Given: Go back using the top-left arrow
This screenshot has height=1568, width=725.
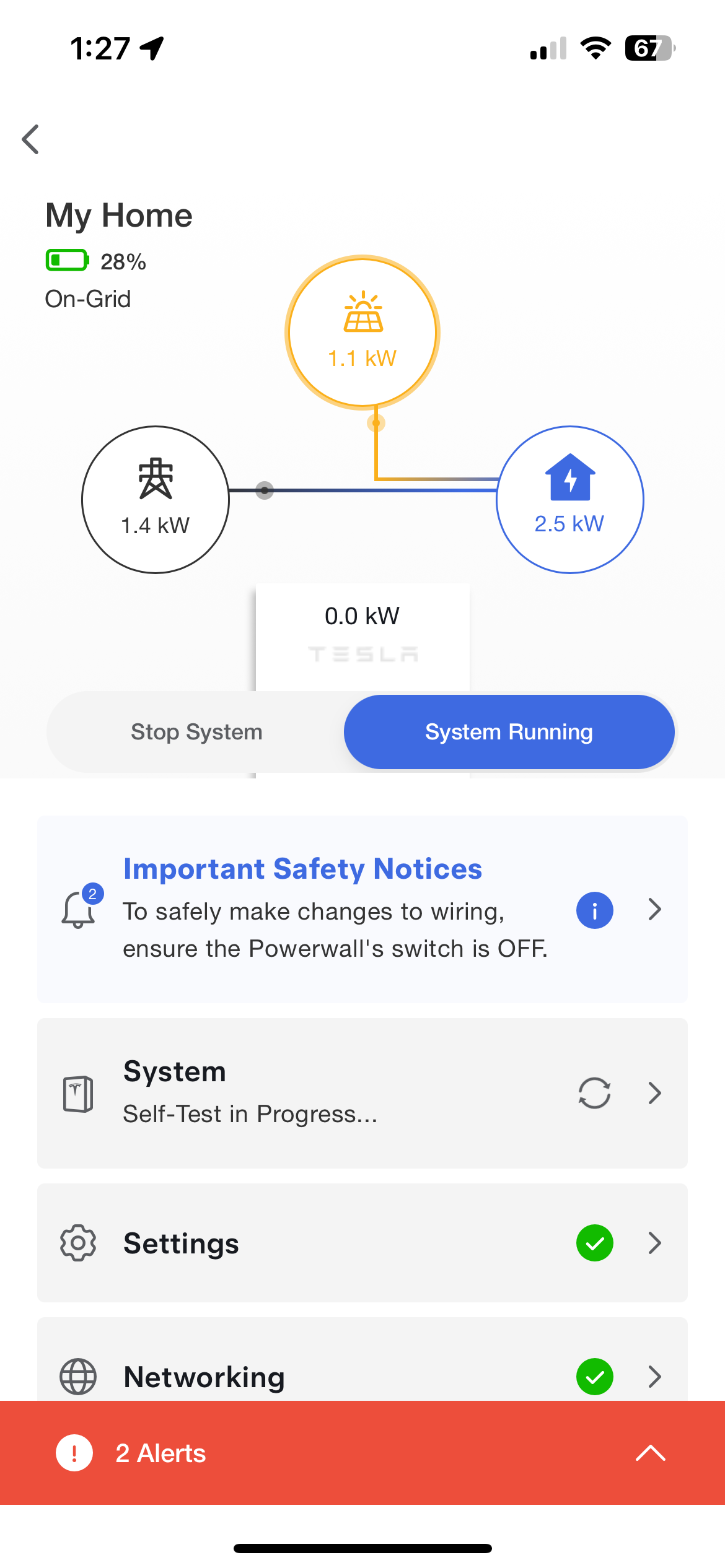Looking at the screenshot, I should coord(30,139).
